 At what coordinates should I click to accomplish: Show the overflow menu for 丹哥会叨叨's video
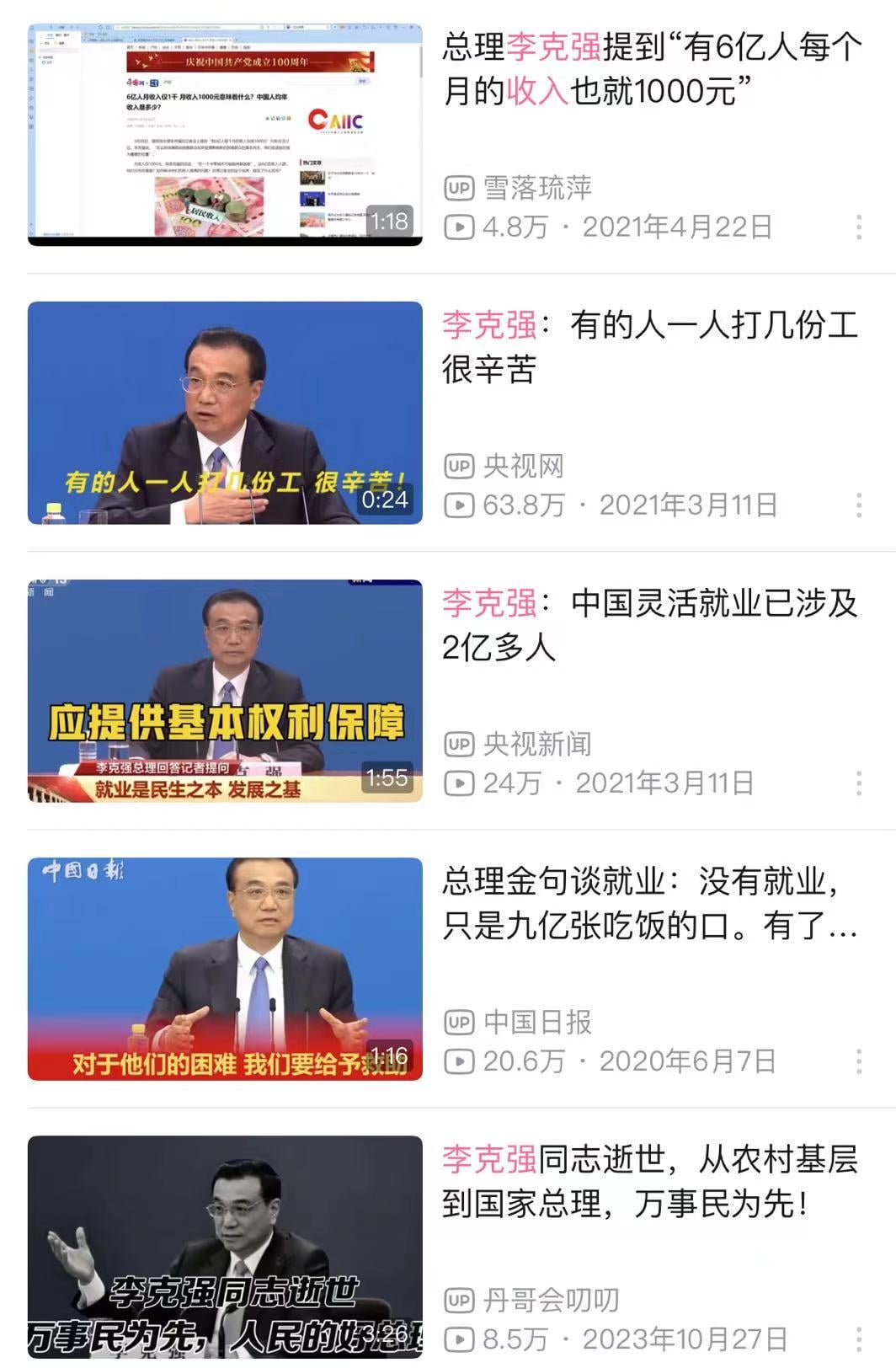[x=858, y=1339]
